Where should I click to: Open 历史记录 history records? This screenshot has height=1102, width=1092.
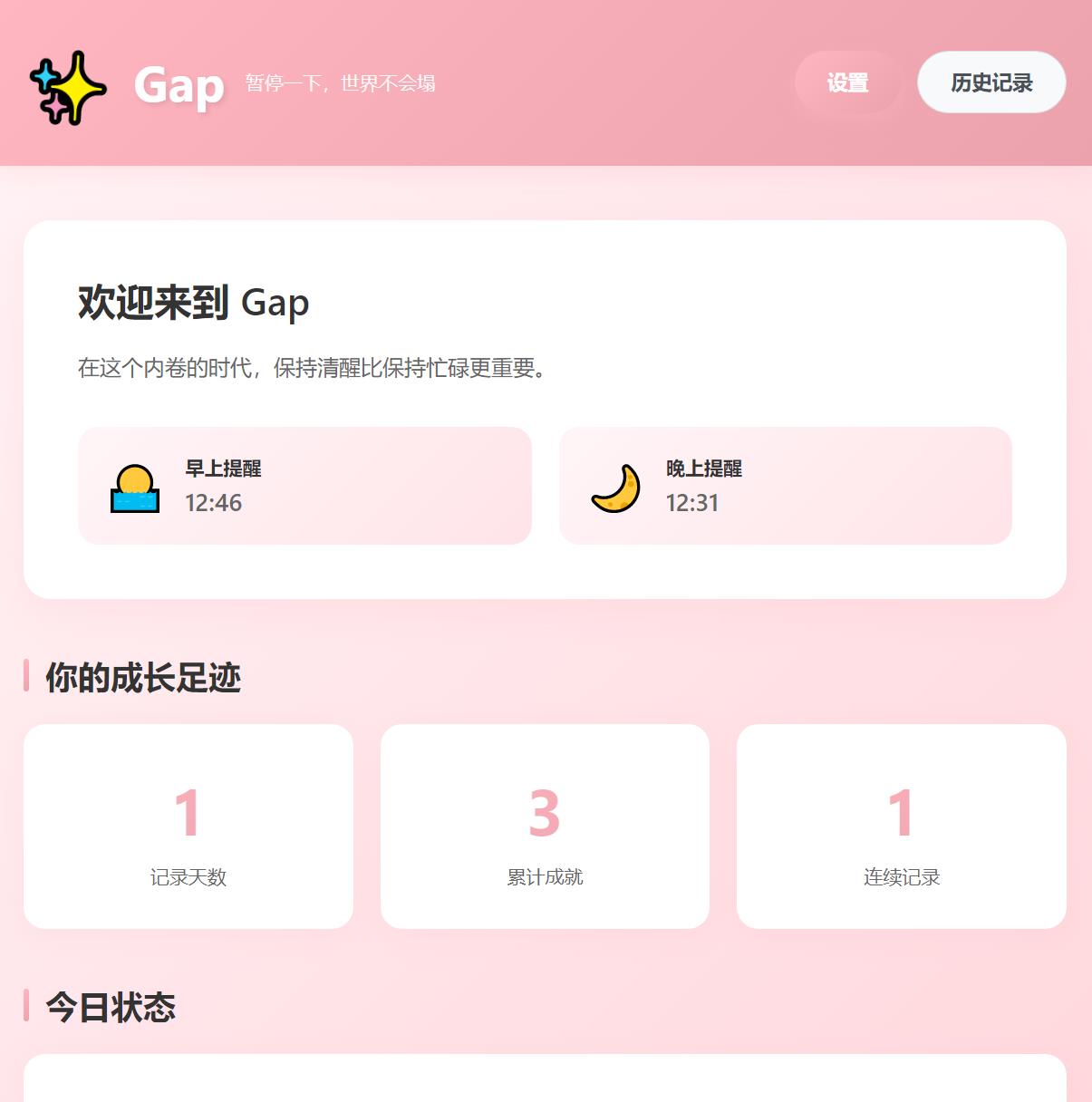click(991, 82)
